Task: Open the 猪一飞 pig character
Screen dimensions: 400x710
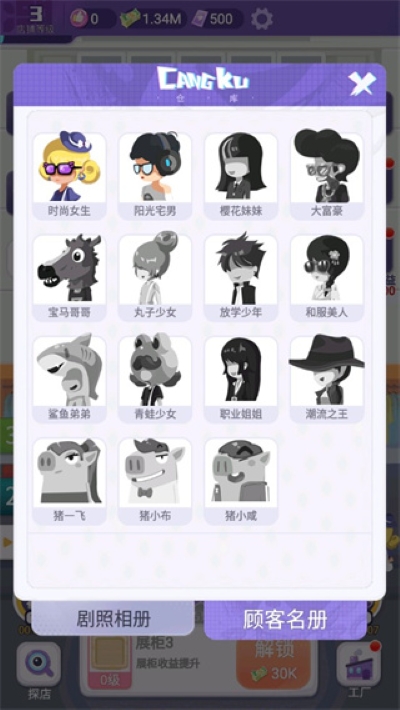Action: coord(69,481)
